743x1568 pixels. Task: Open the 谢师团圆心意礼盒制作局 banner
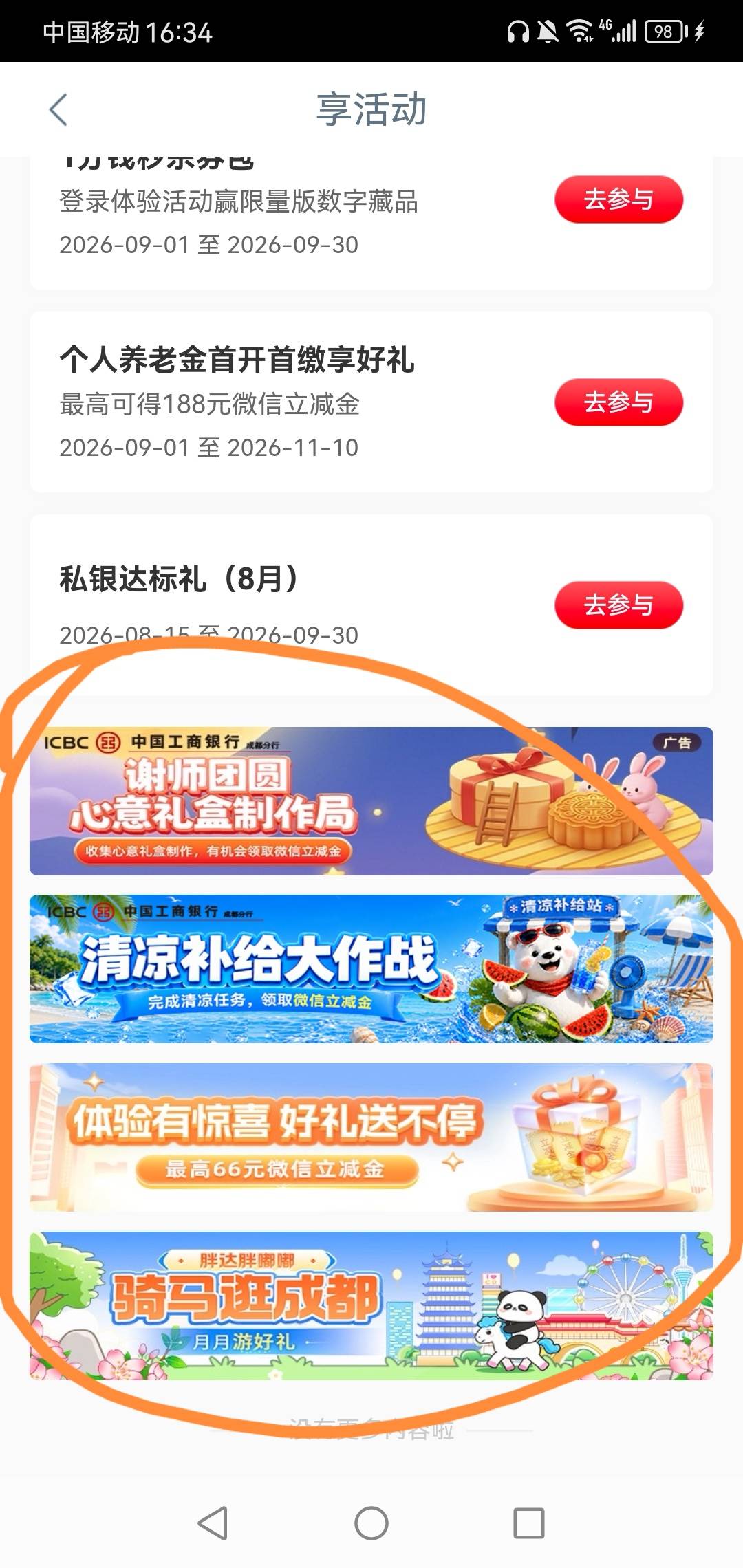(371, 801)
